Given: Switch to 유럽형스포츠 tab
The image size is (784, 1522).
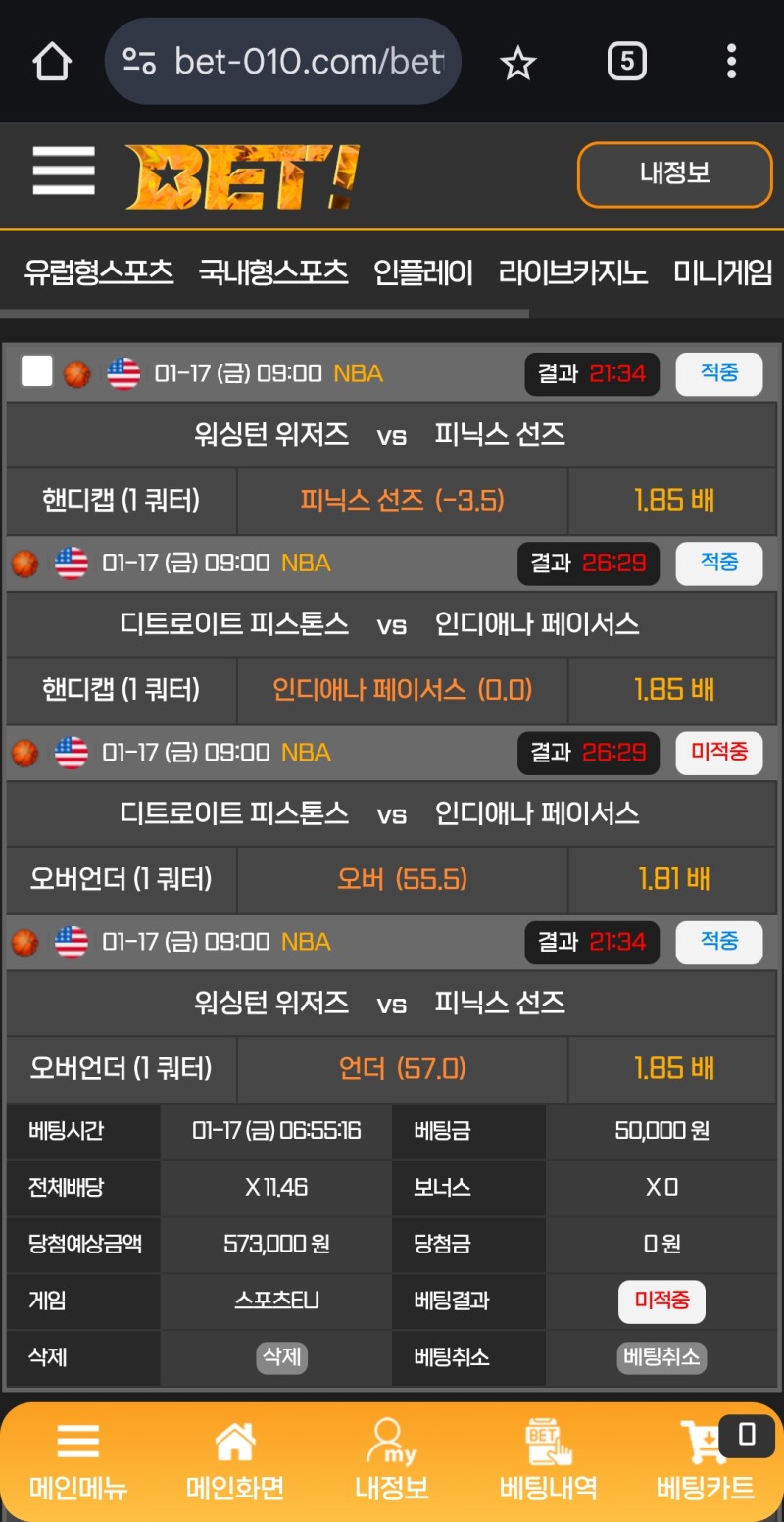Looking at the screenshot, I should [x=99, y=271].
